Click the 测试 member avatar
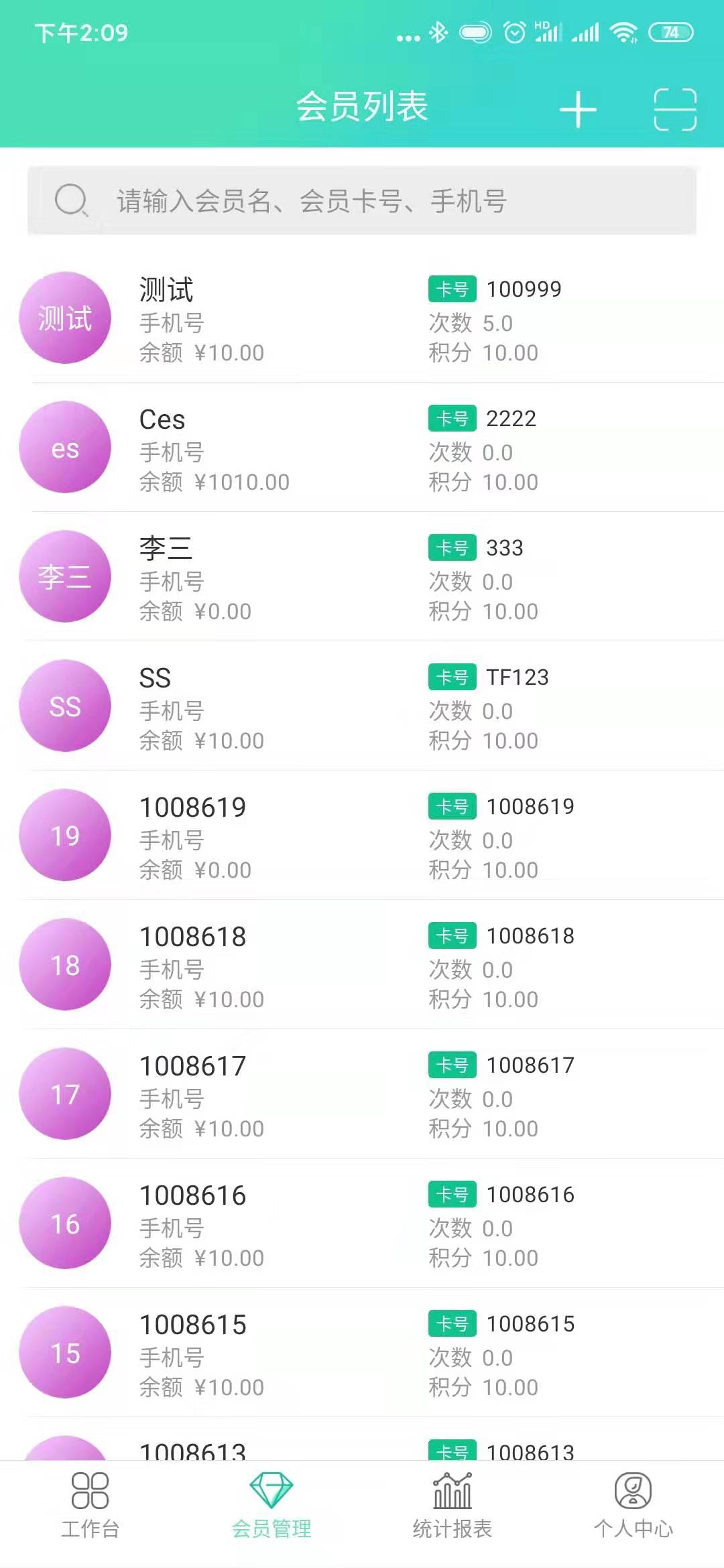The height and width of the screenshot is (1568, 724). (x=65, y=318)
